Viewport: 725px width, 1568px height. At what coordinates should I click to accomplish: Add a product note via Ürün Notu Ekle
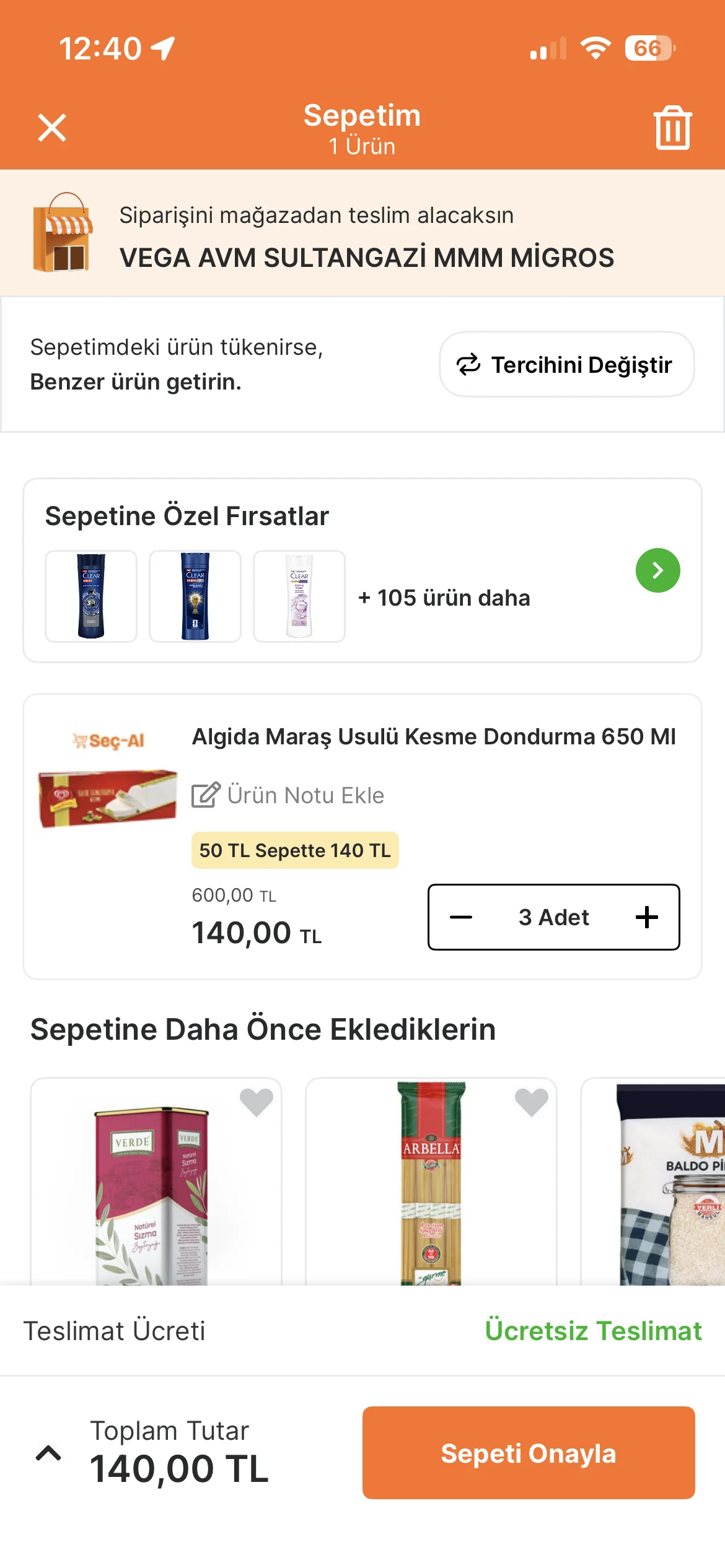[289, 795]
